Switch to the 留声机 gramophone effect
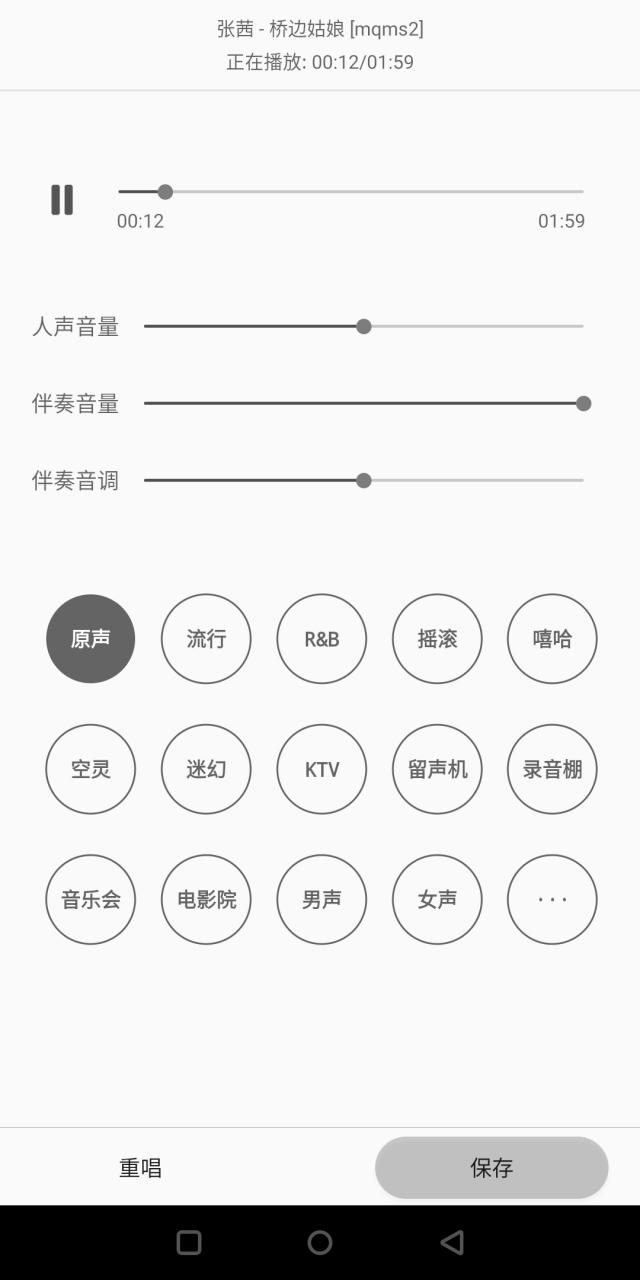This screenshot has height=1280, width=640. pos(437,769)
